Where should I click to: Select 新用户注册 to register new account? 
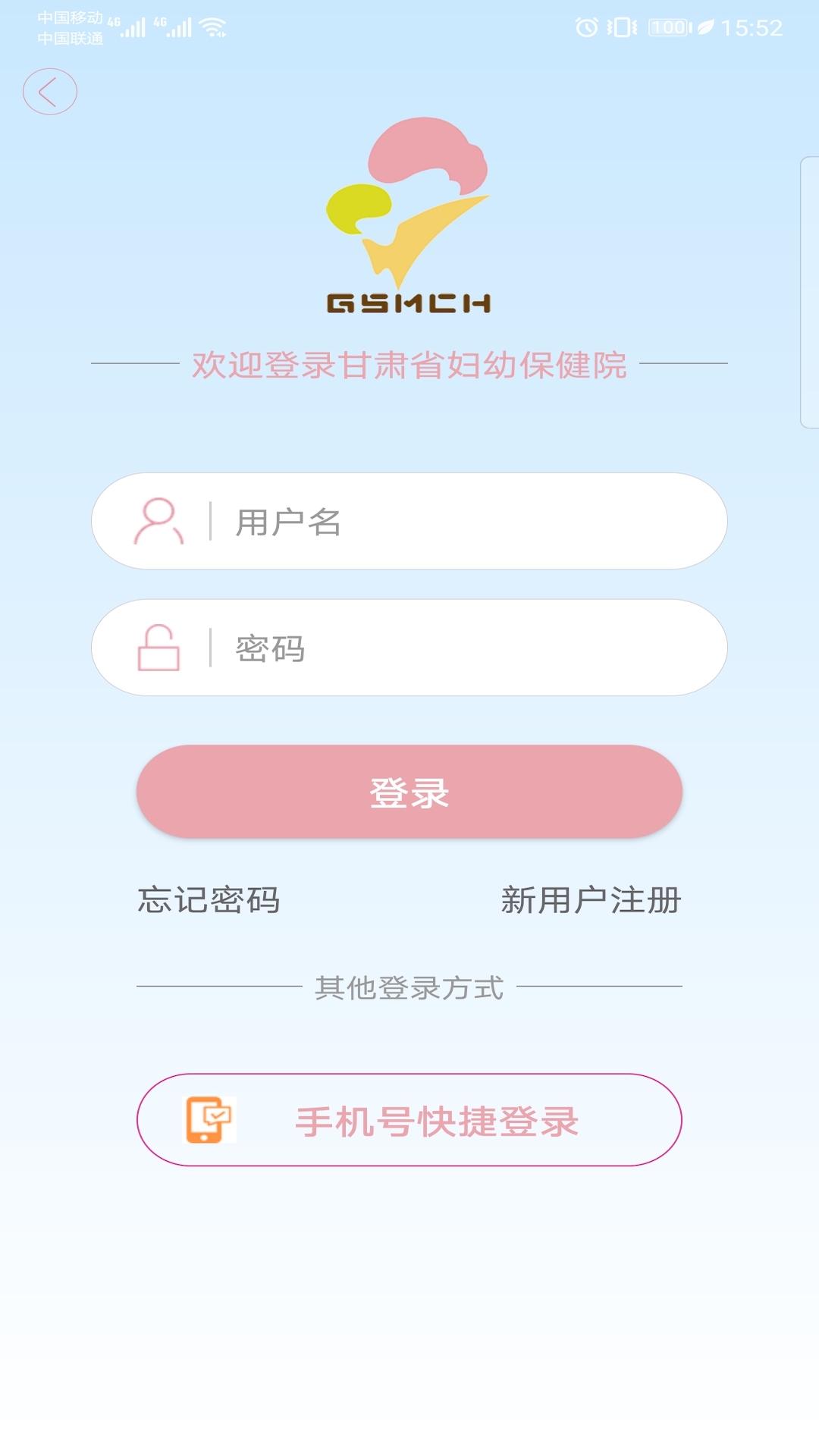pyautogui.click(x=591, y=901)
